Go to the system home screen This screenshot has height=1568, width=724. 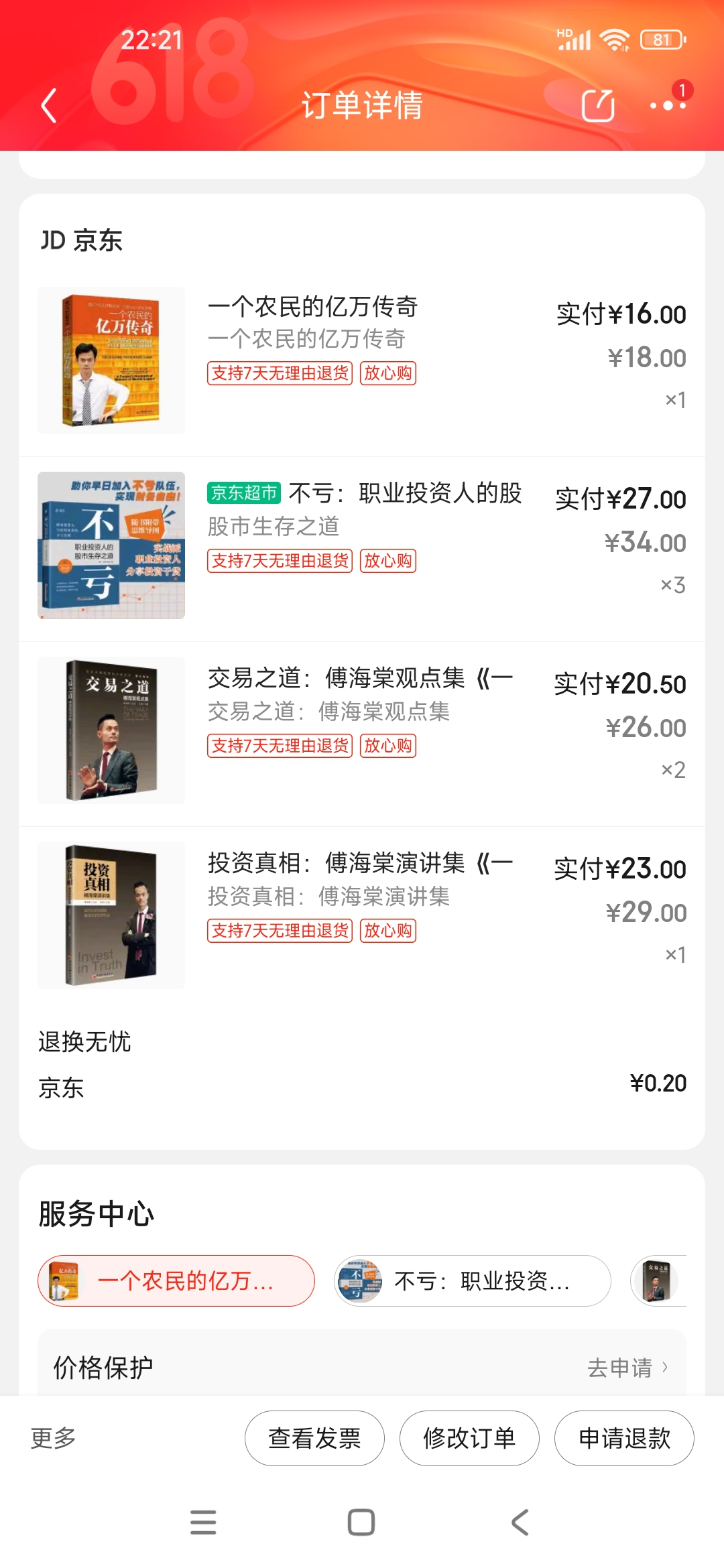(361, 1522)
